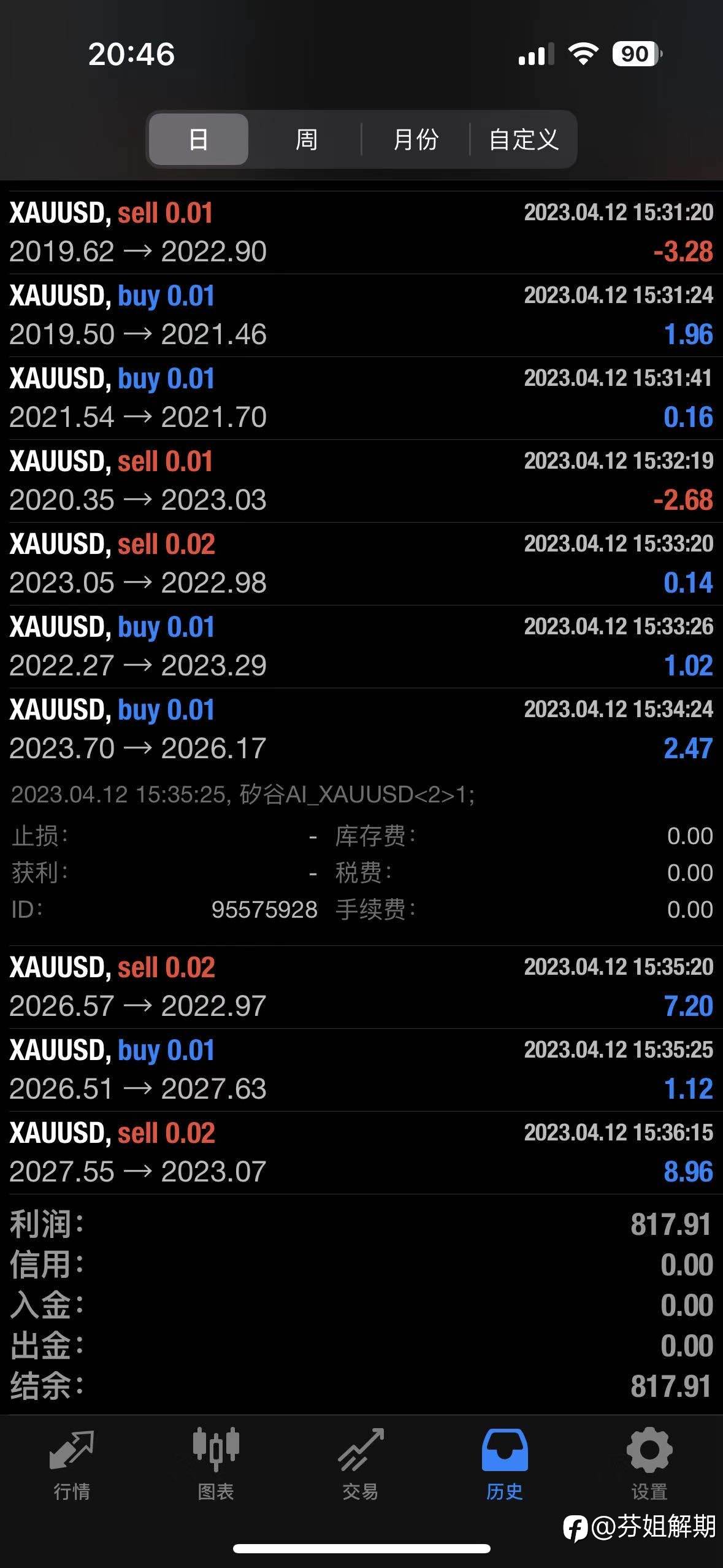Expand the sell 0.02 trade with profit 7.20
Viewport: 723px width, 1568px height.
pyautogui.click(x=361, y=987)
